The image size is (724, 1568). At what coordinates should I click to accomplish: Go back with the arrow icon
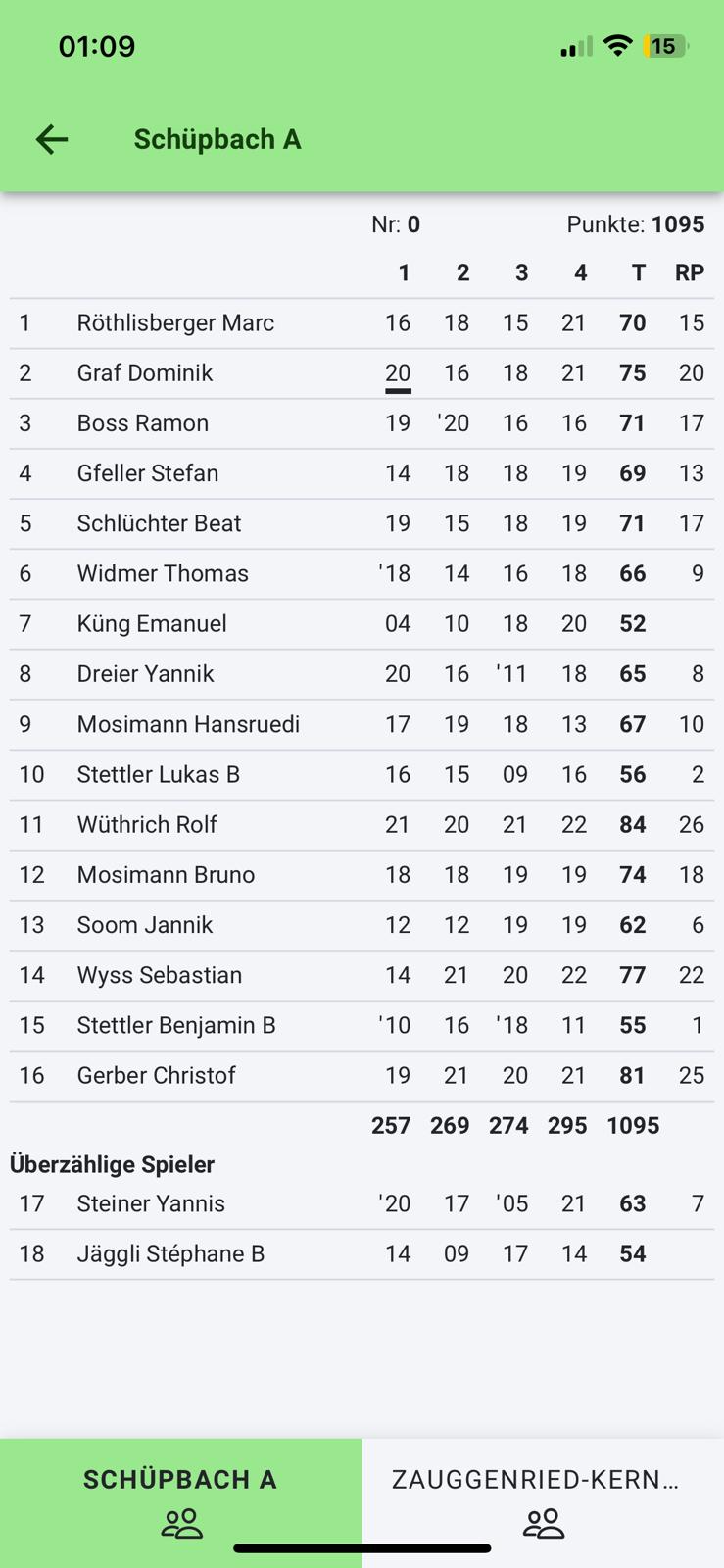[52, 139]
